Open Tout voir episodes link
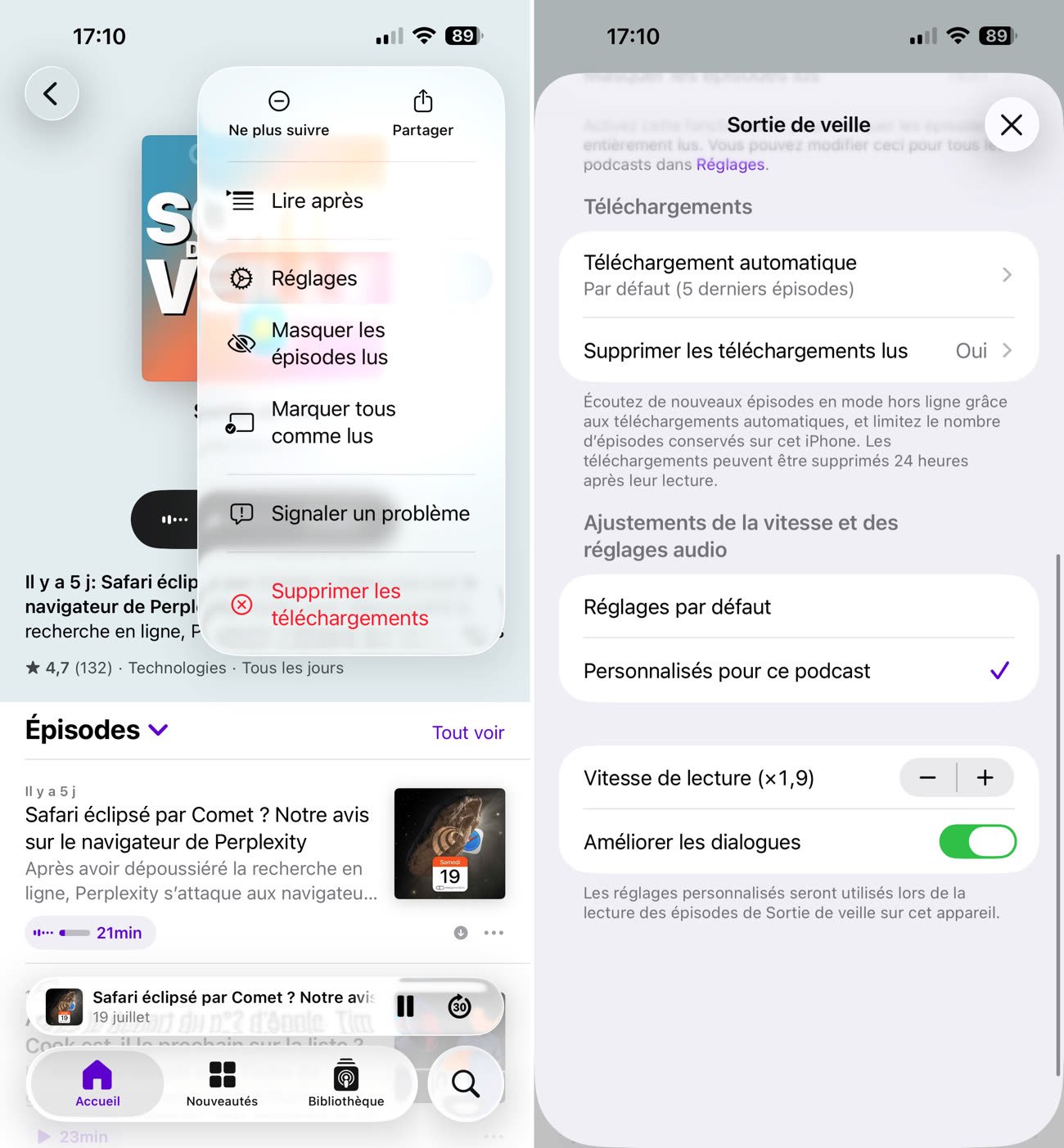This screenshot has width=1064, height=1148. pos(467,732)
